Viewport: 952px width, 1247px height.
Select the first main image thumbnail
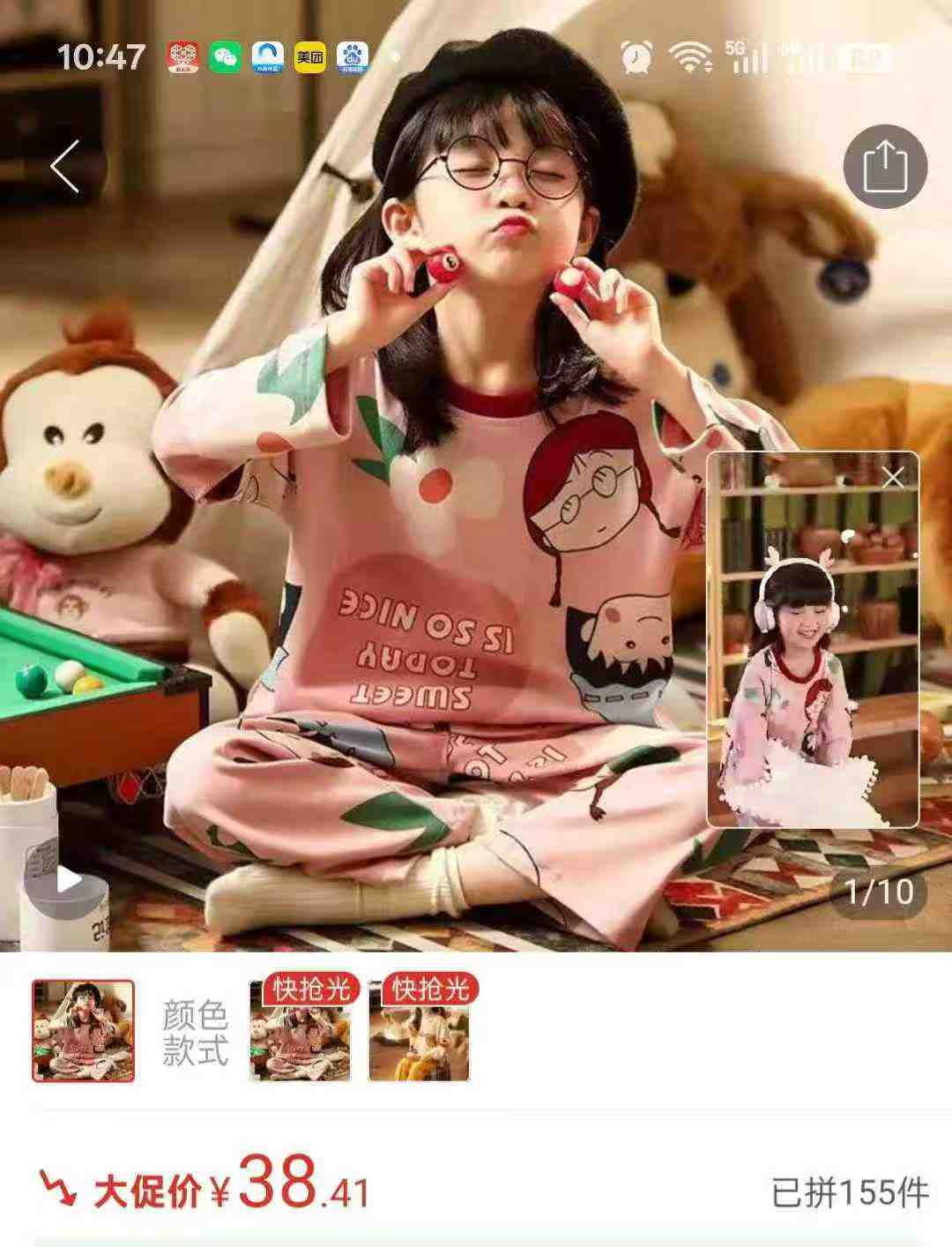(x=84, y=1030)
